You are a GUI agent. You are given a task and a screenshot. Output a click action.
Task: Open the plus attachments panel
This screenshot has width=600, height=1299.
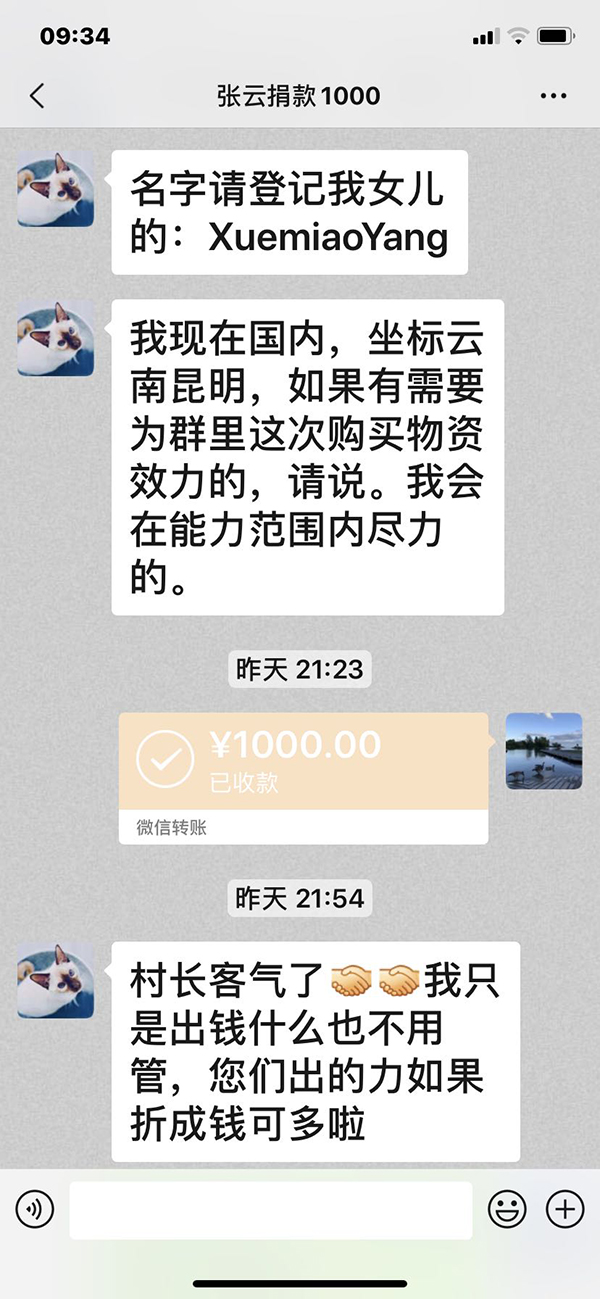564,1210
